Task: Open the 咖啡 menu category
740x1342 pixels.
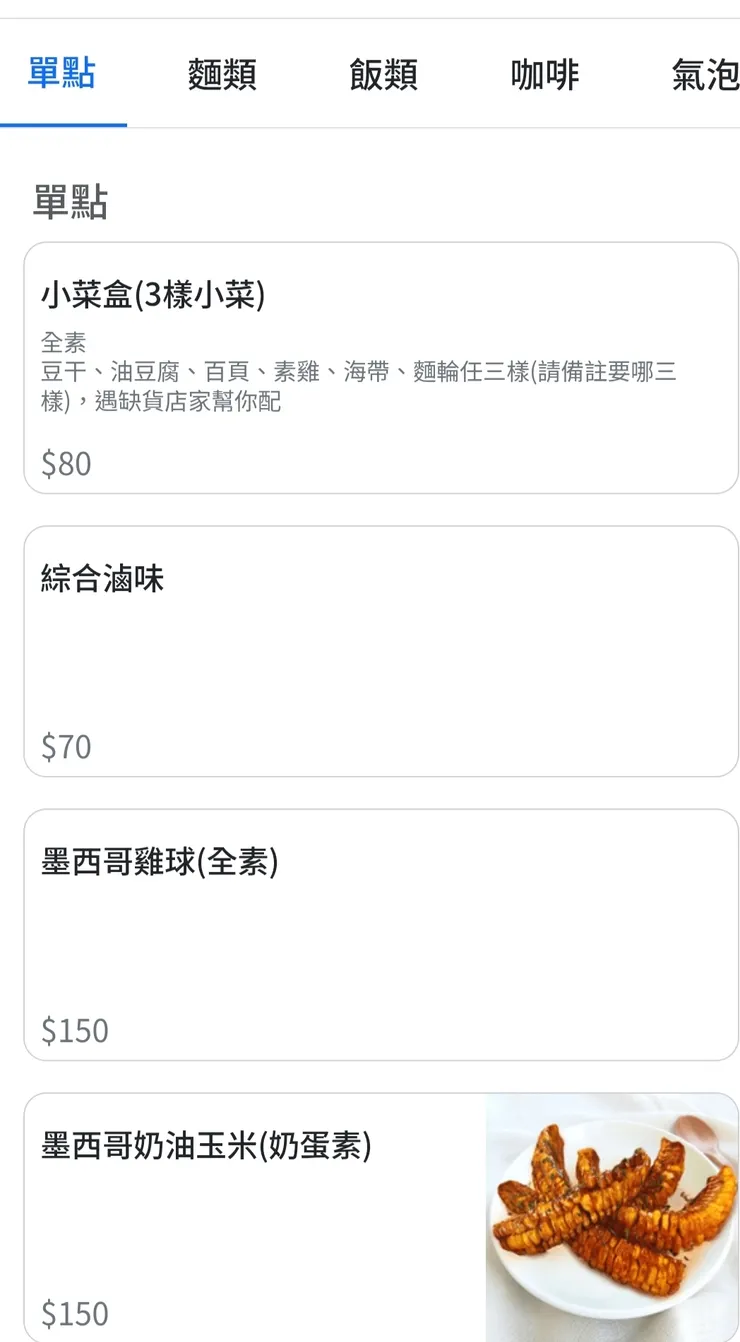Action: 546,75
